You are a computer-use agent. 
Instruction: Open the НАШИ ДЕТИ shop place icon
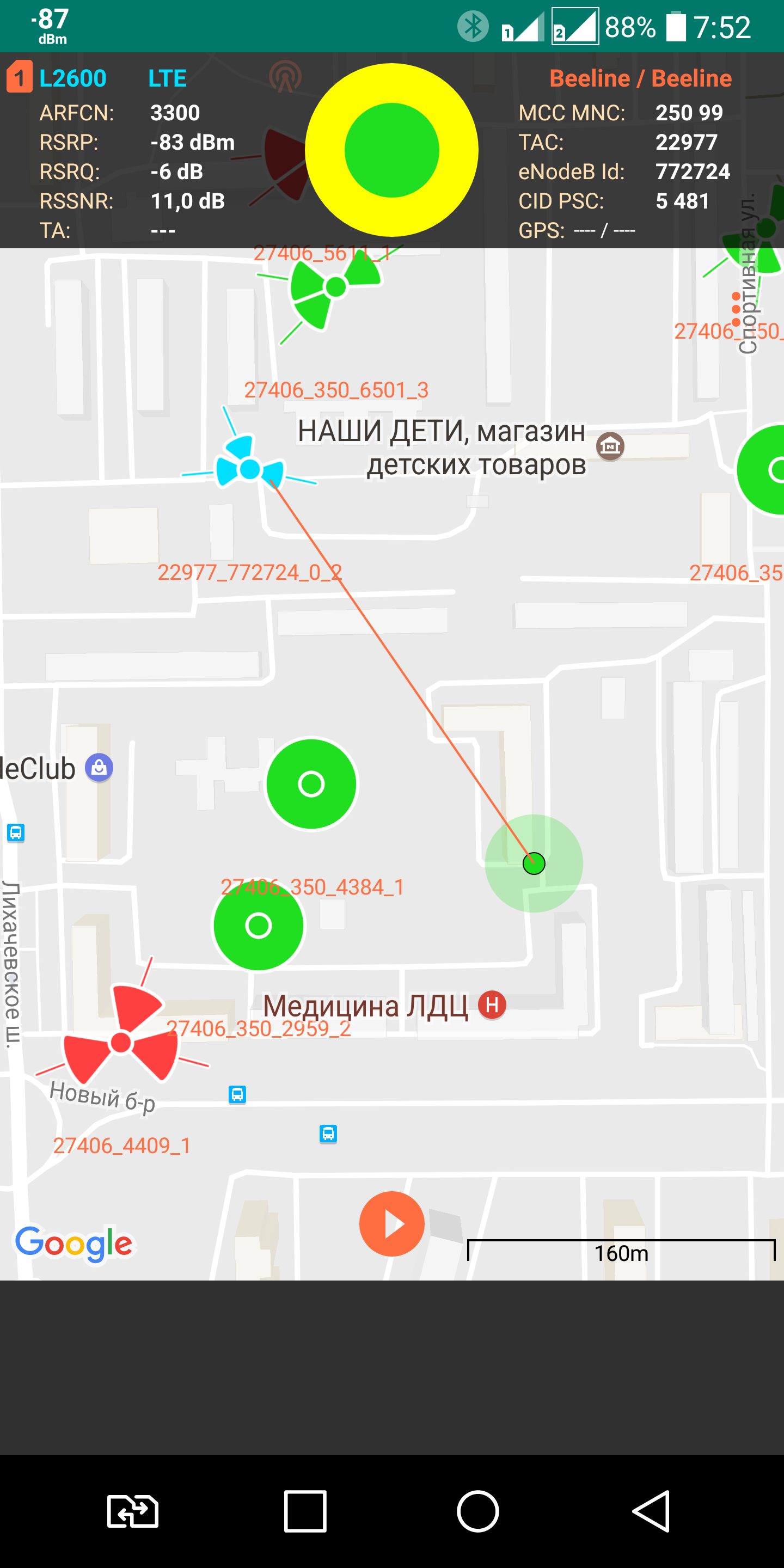tap(610, 446)
